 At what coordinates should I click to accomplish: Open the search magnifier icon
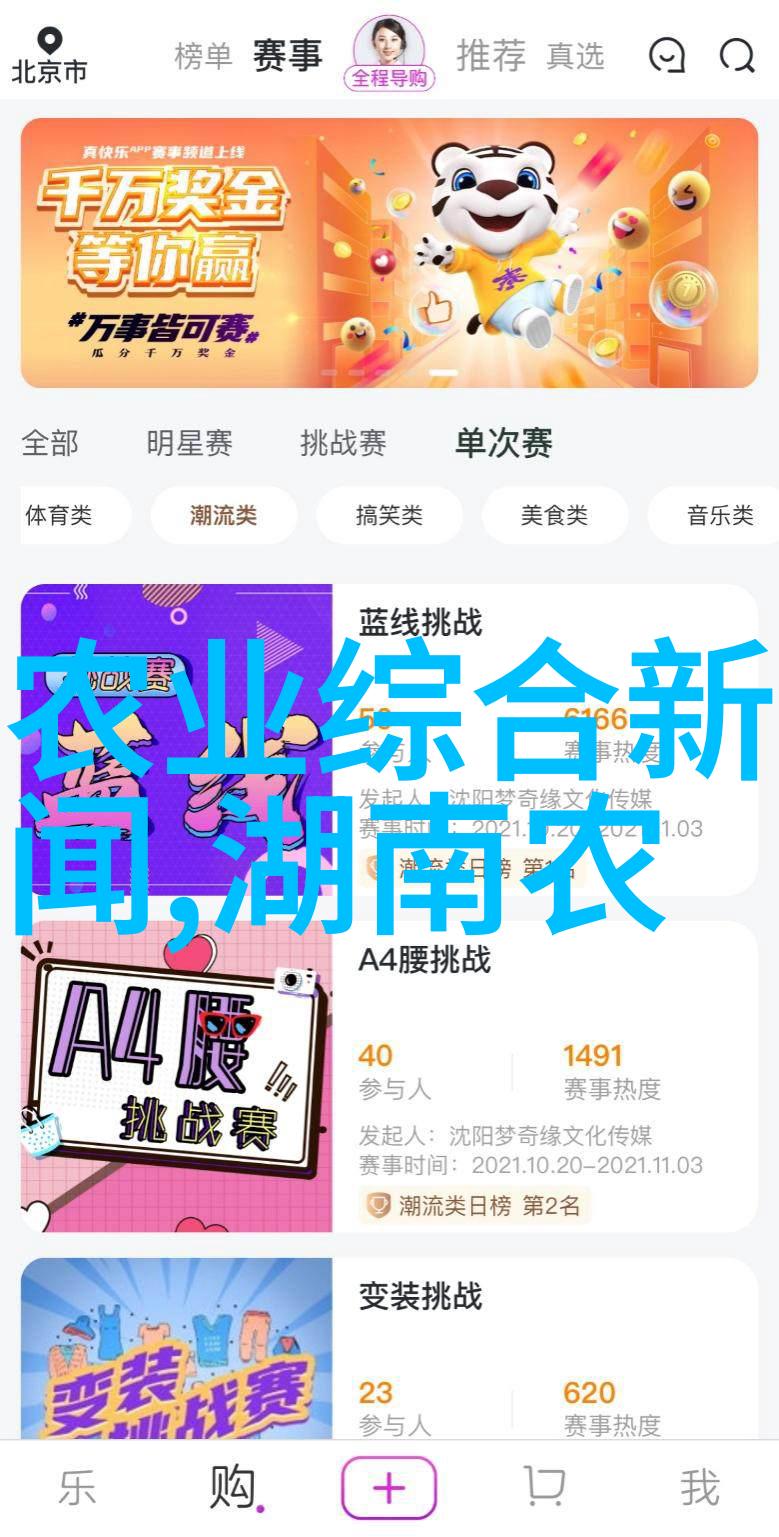click(x=737, y=56)
